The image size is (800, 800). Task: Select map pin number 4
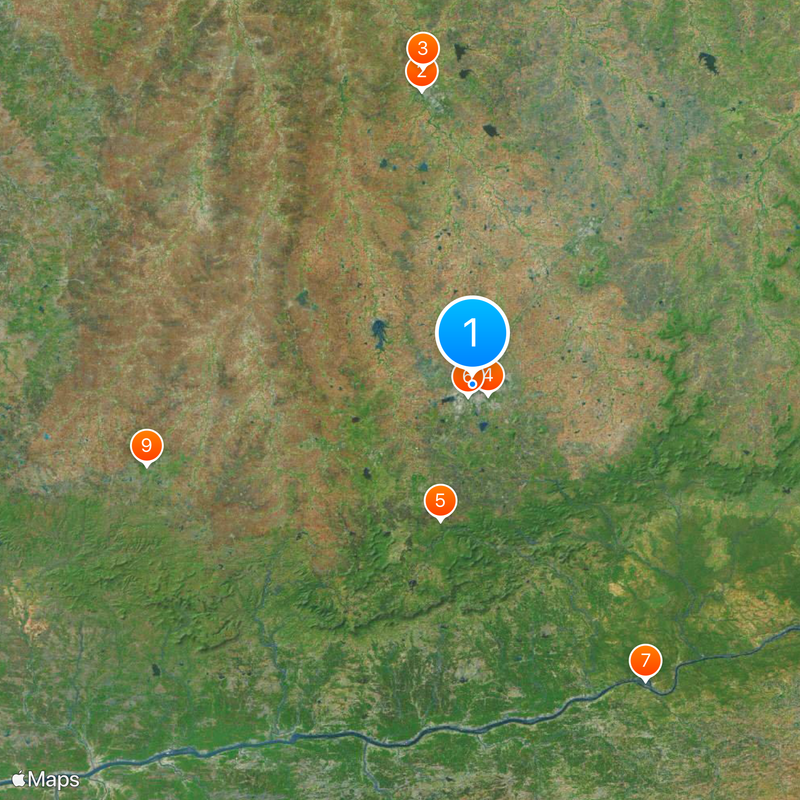click(491, 376)
